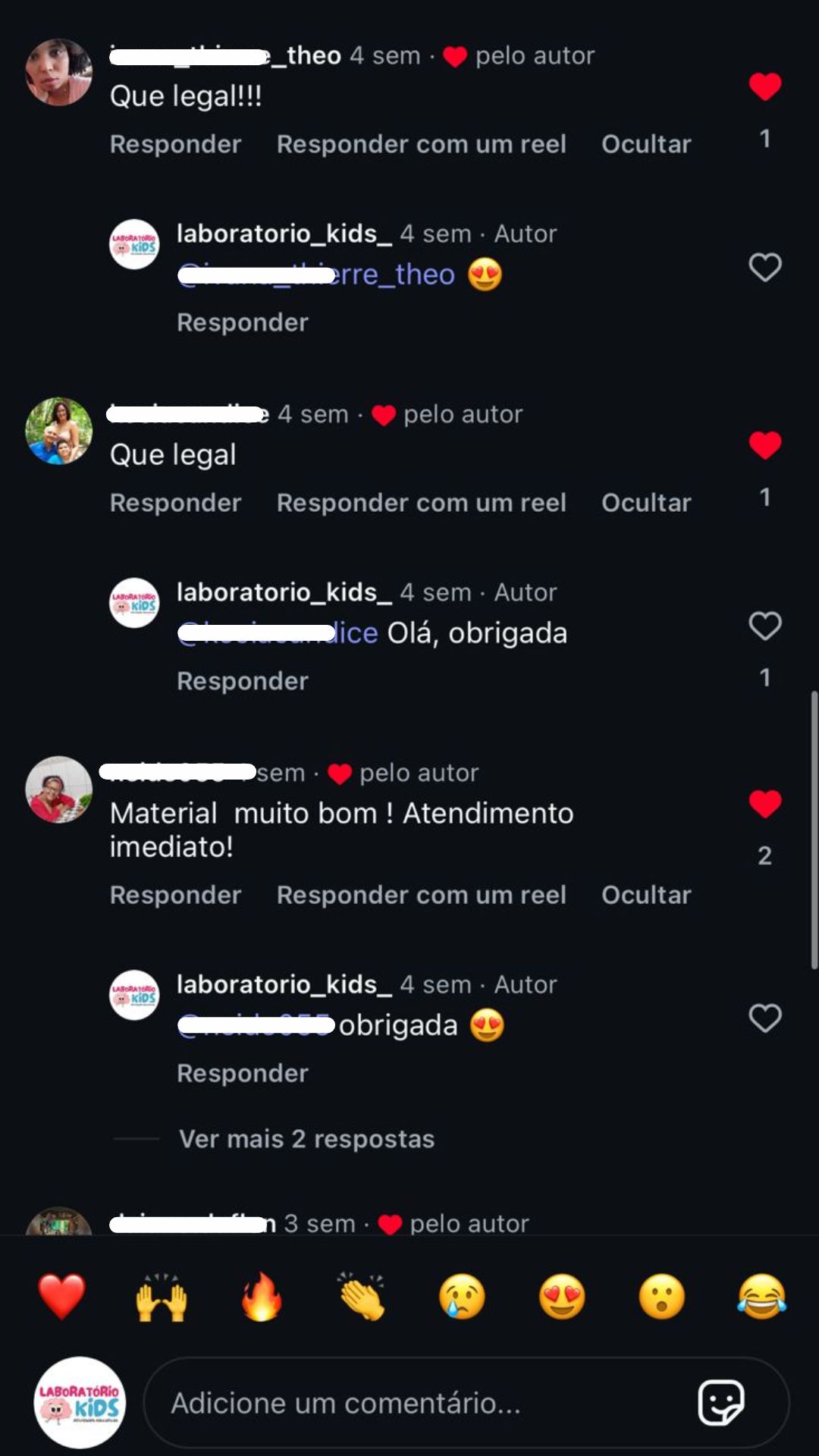
Task: Reply to the "Que legal!!!" comment
Action: (x=175, y=144)
